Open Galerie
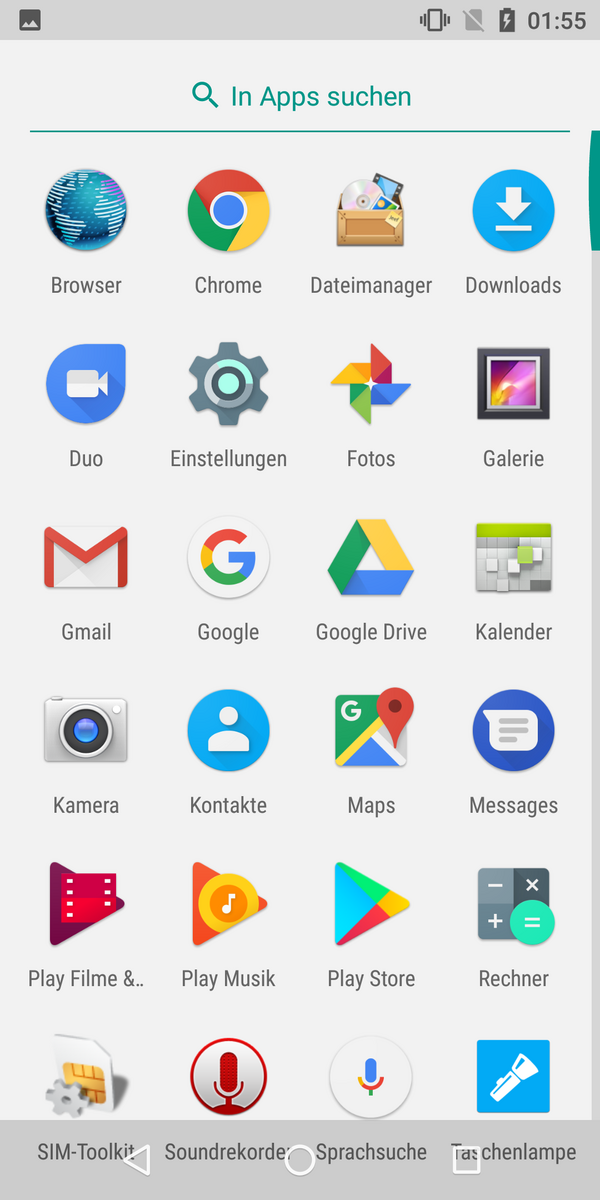600x1200 pixels. (x=513, y=385)
